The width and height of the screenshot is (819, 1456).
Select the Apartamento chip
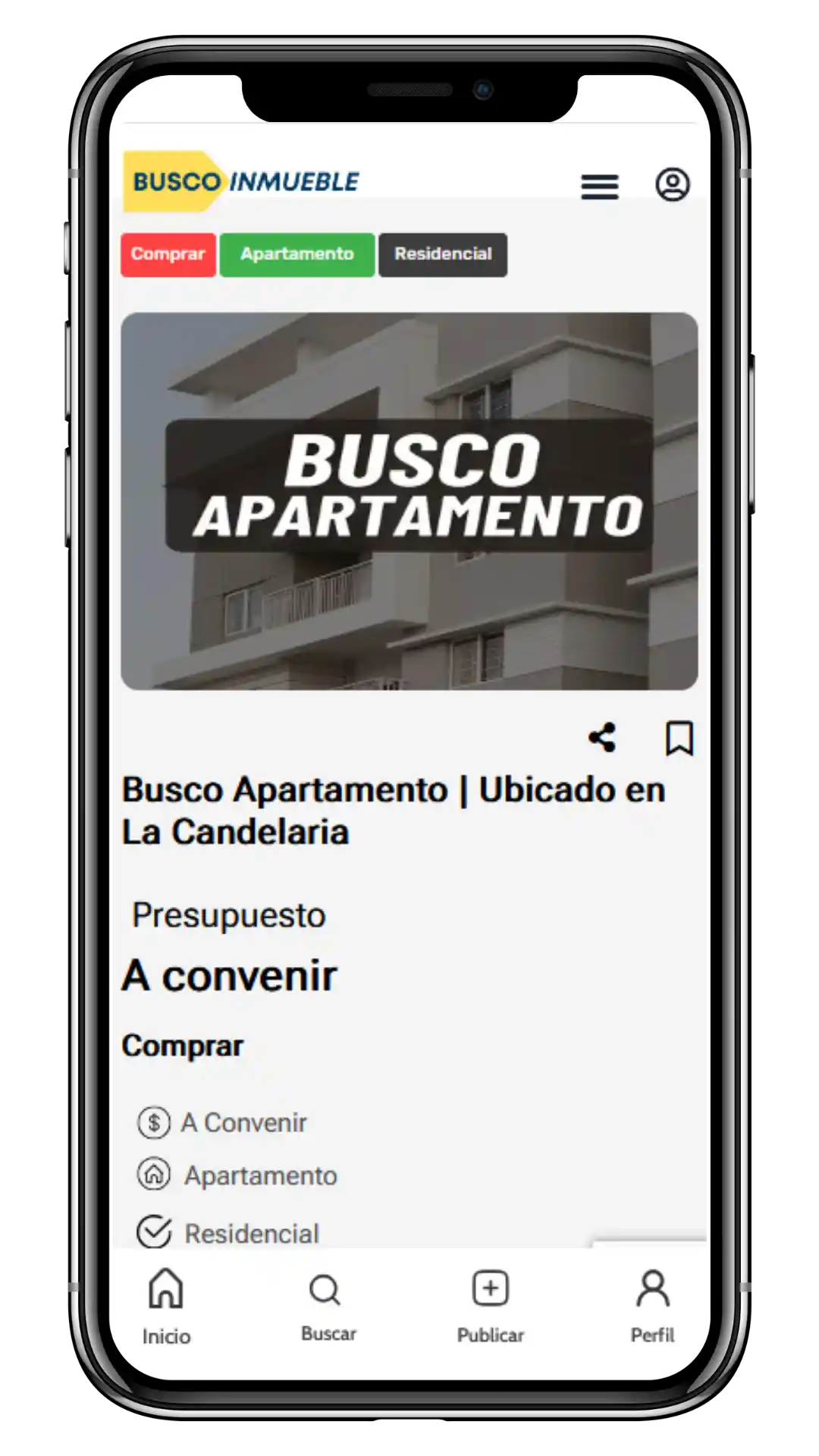(x=297, y=255)
